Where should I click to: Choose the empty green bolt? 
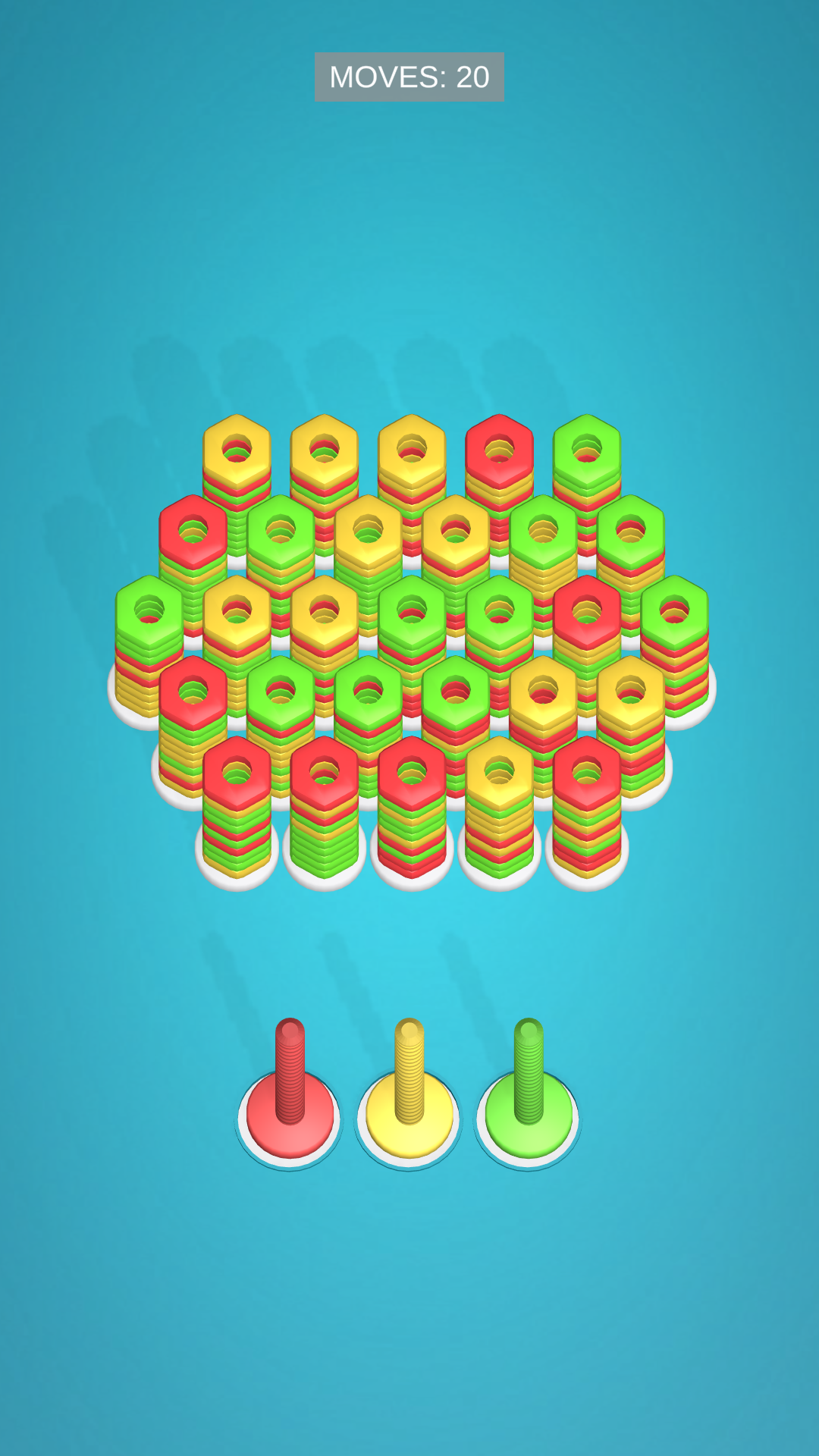point(529,1092)
